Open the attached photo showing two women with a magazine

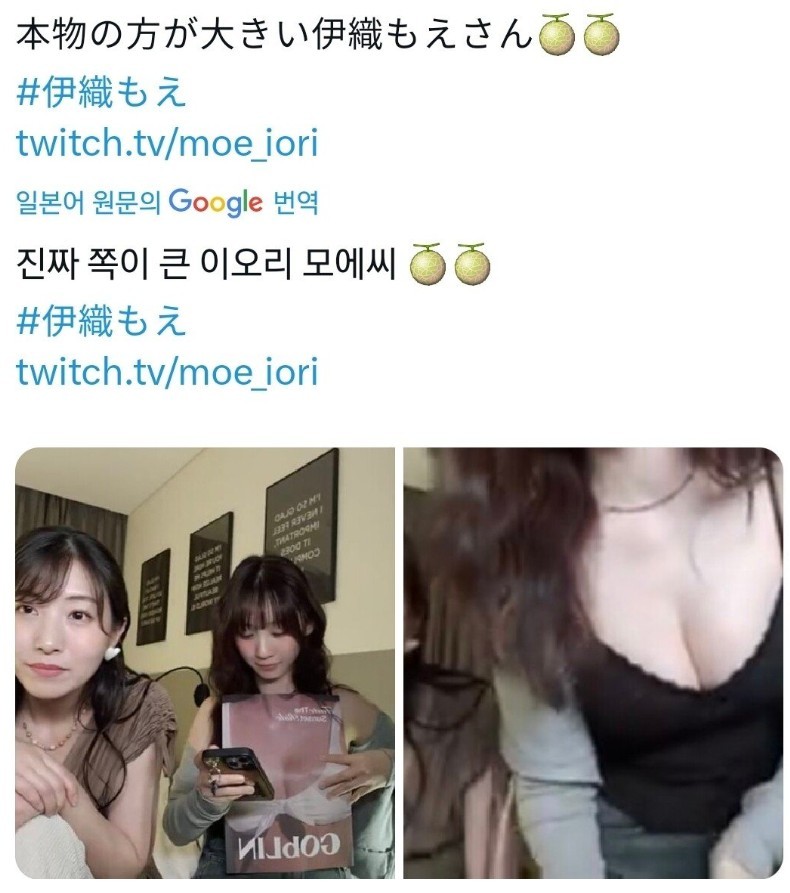(205, 663)
